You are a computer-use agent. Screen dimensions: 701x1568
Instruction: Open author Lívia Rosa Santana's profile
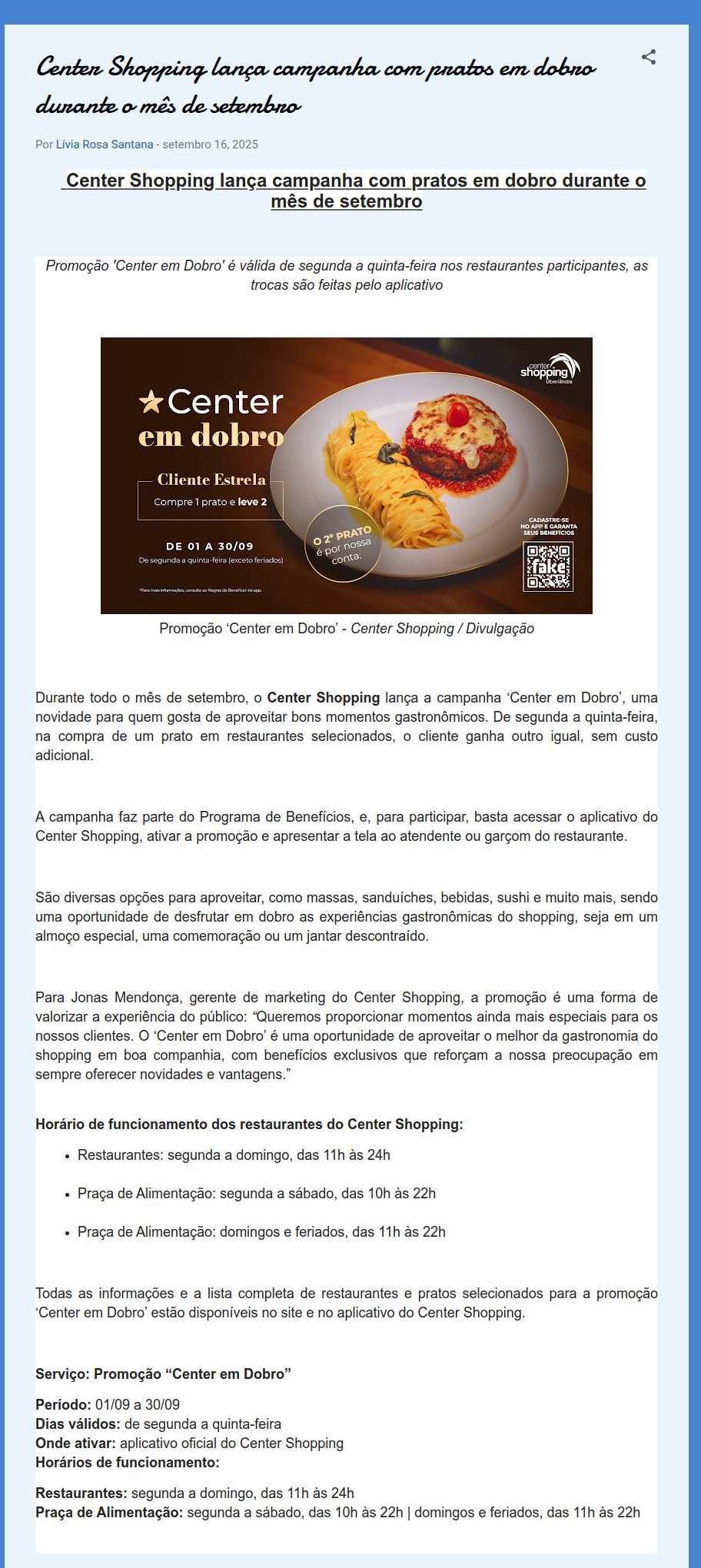point(104,145)
